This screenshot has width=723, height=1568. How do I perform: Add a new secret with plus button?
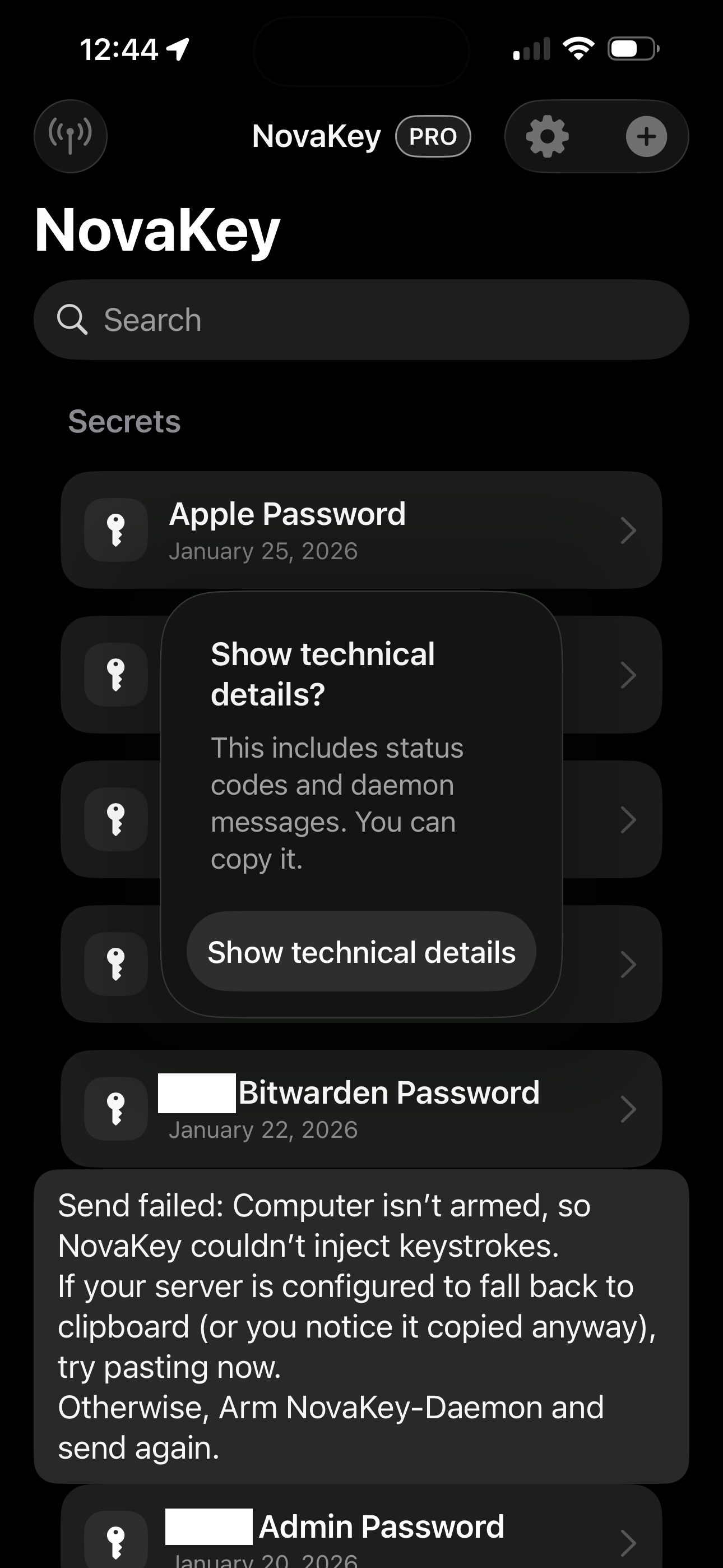pos(646,136)
